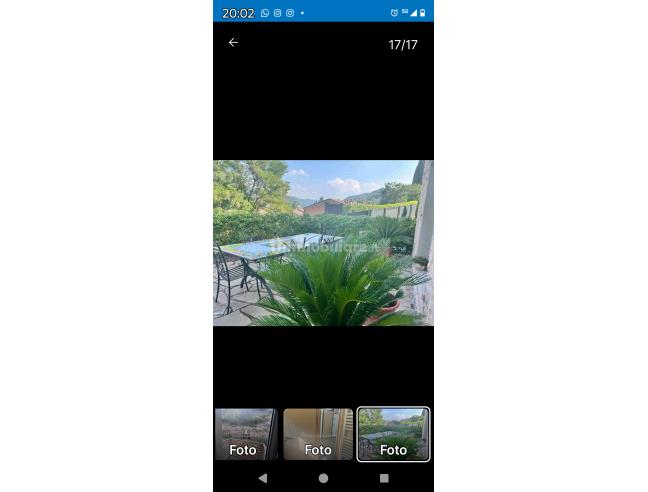Tap the system home button

[323, 479]
